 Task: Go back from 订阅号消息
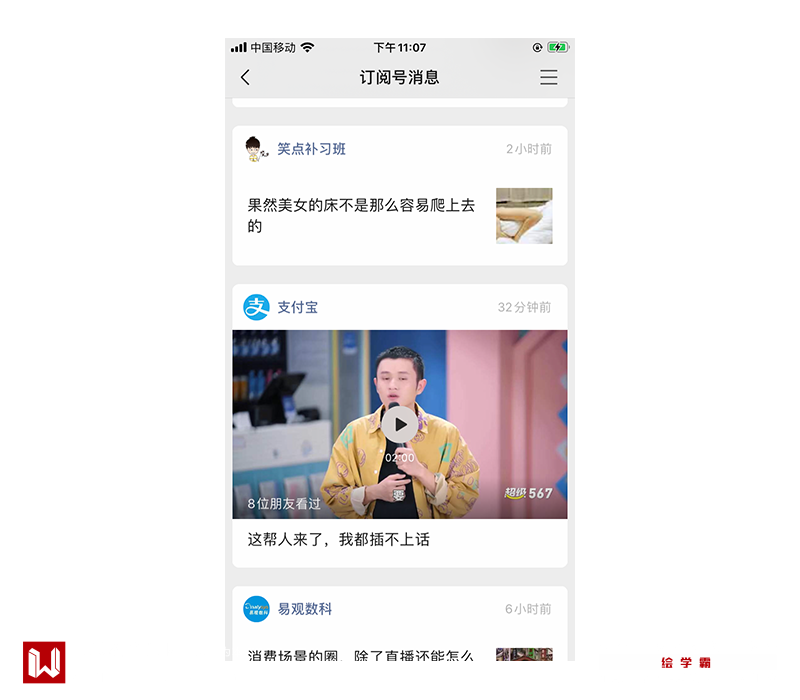[246, 77]
